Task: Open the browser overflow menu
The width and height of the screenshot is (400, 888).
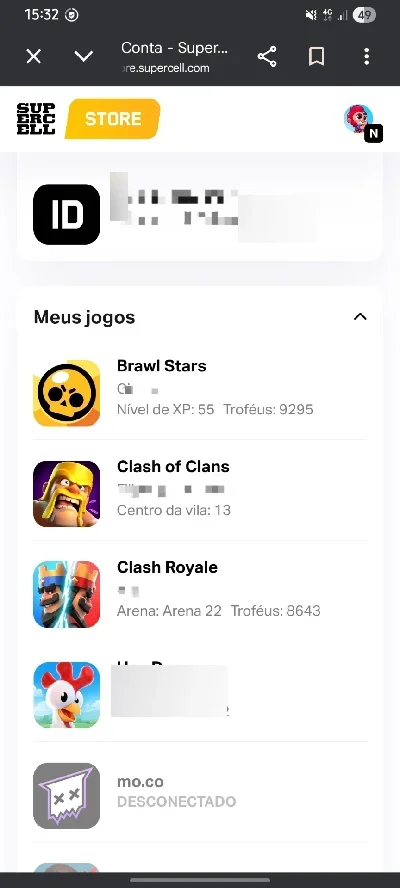Action: (367, 56)
